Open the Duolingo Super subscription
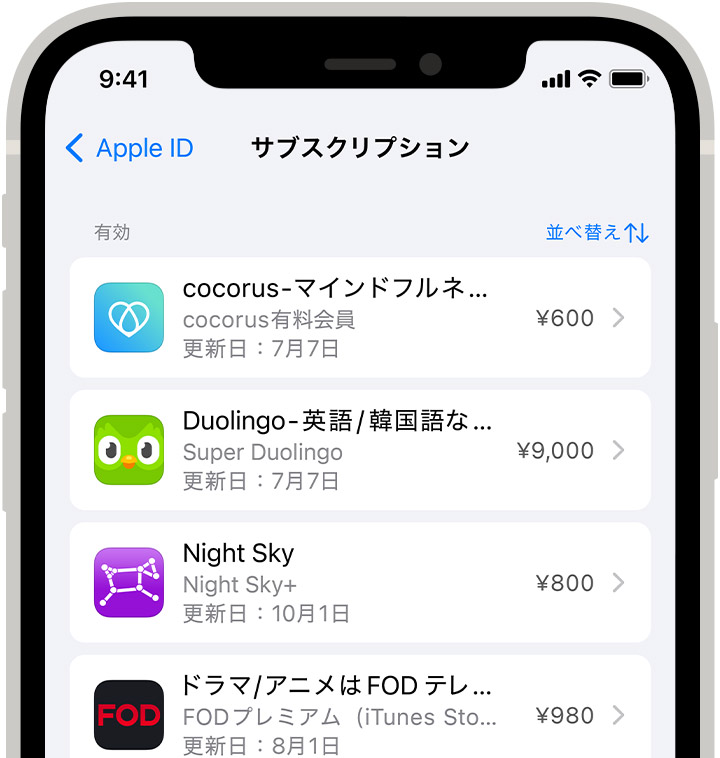 (360, 451)
